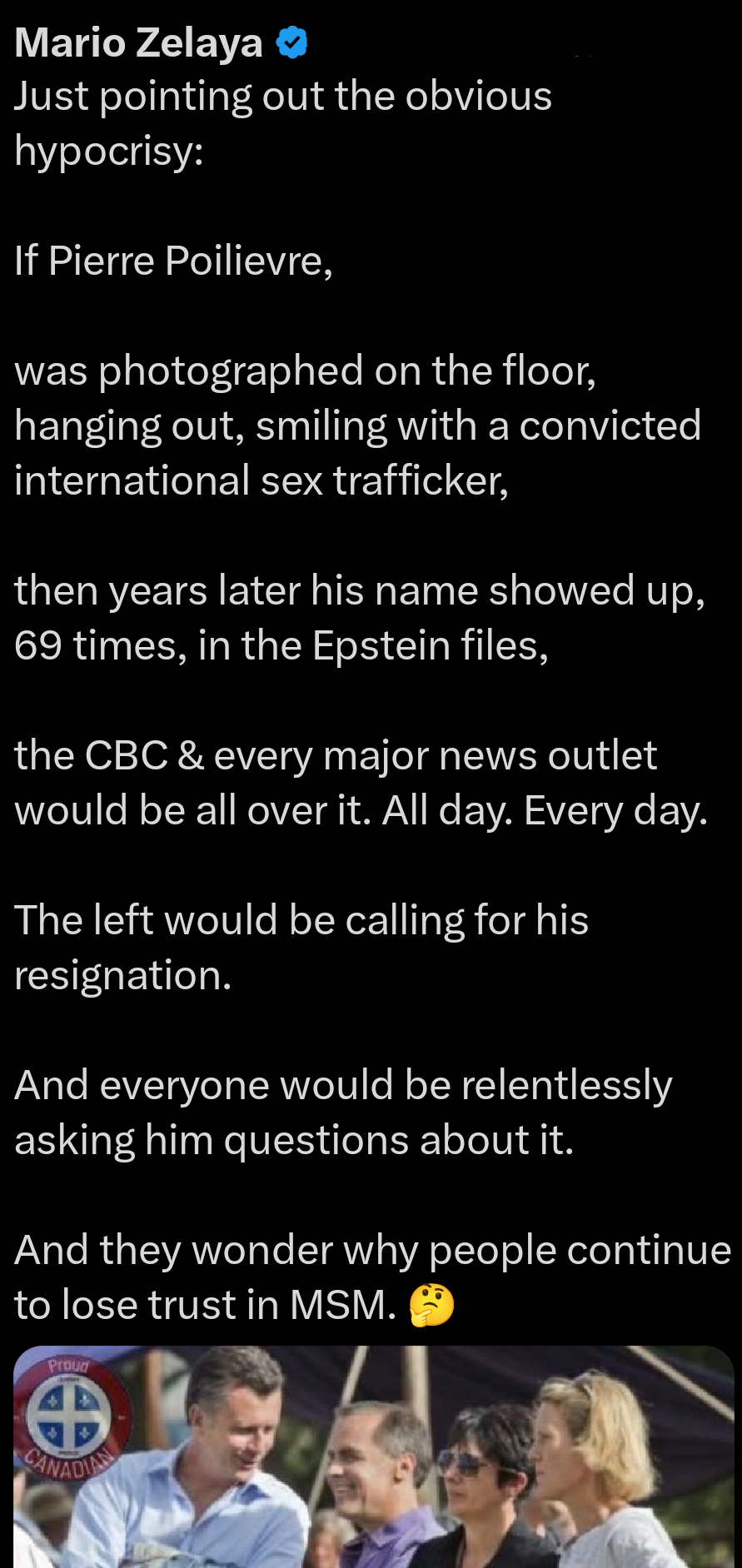The height and width of the screenshot is (1568, 742).
Task: Open Mario Zelaya's profile name
Action: tap(138, 42)
